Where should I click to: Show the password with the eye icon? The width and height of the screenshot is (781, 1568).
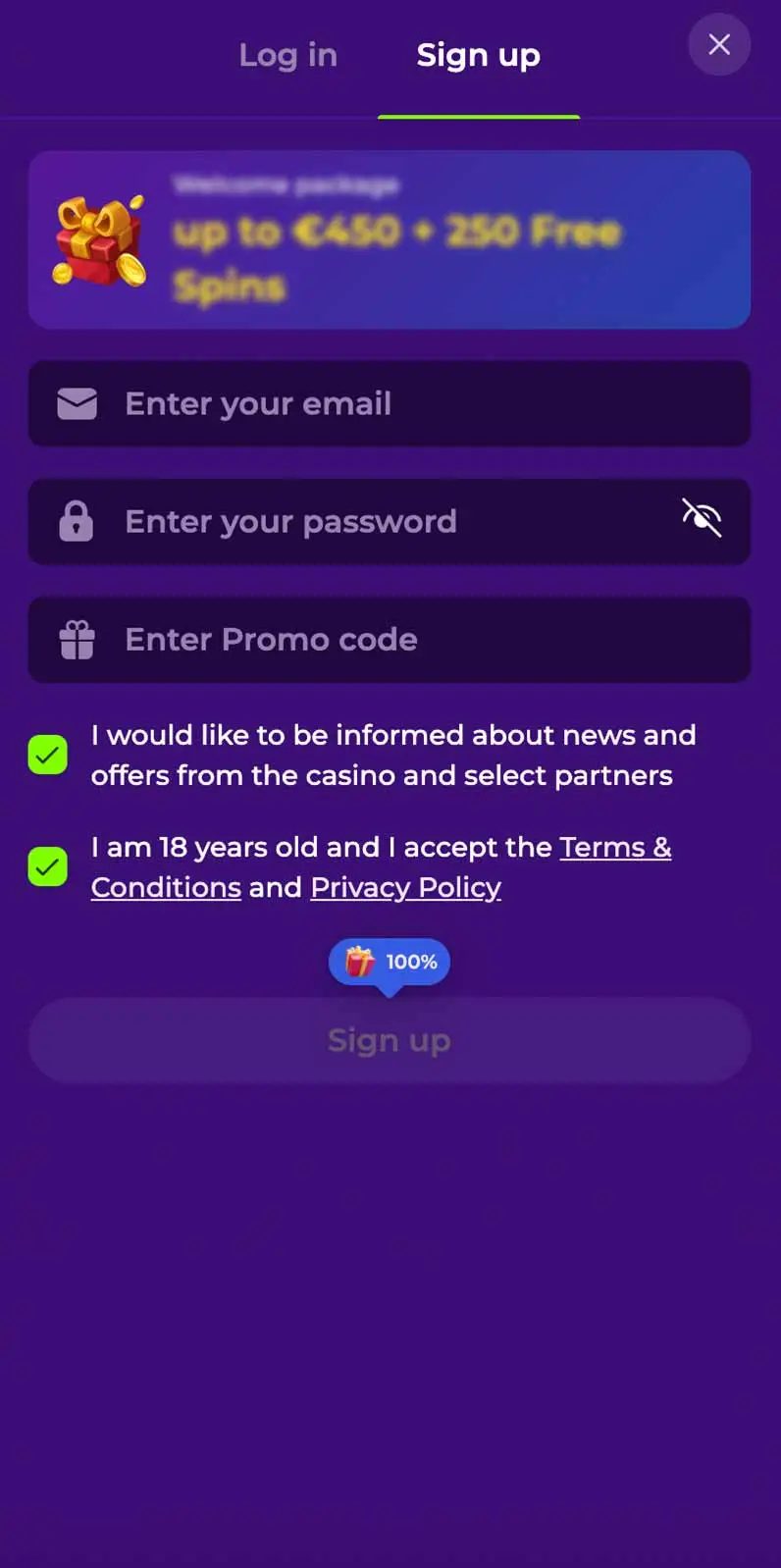click(702, 517)
